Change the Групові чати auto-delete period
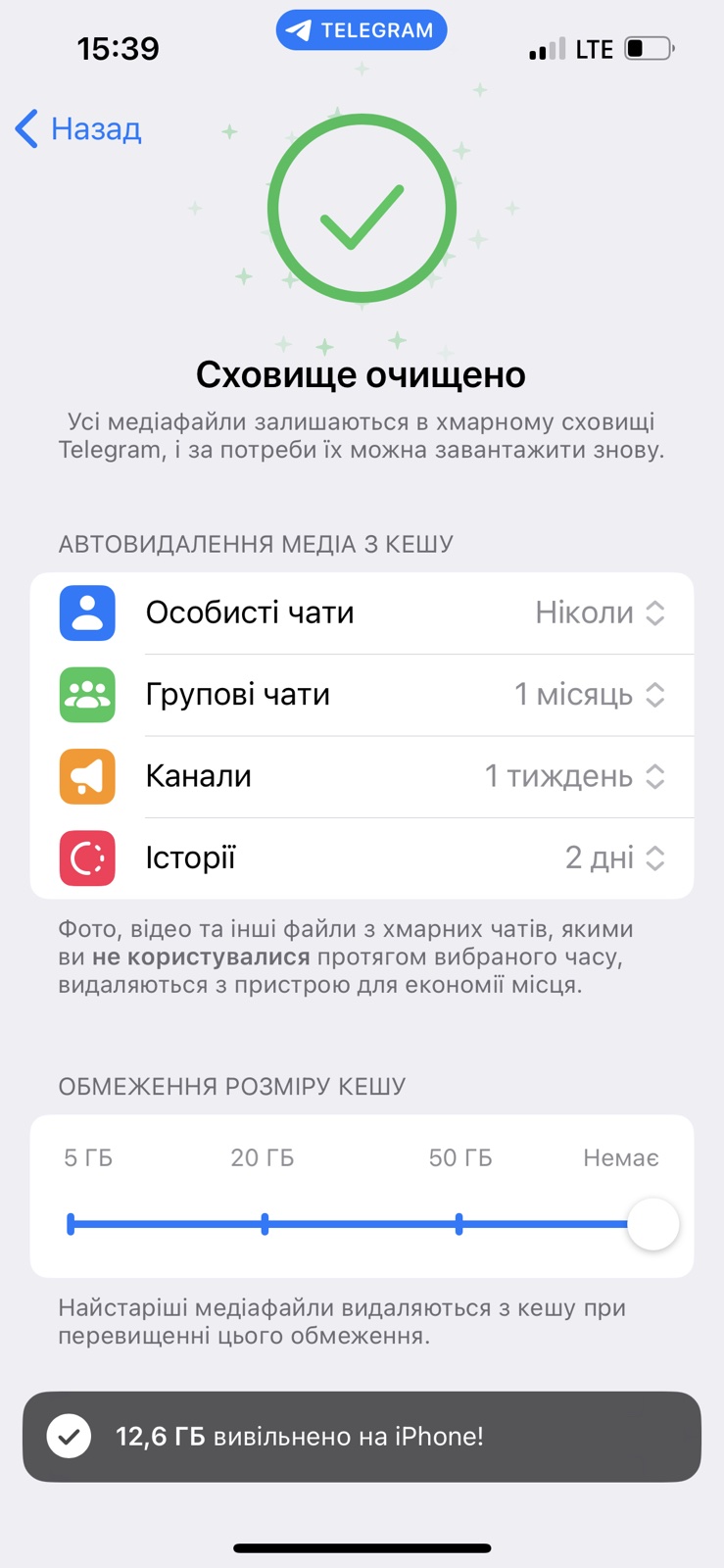Screen dimensions: 724x1568 pos(590,695)
